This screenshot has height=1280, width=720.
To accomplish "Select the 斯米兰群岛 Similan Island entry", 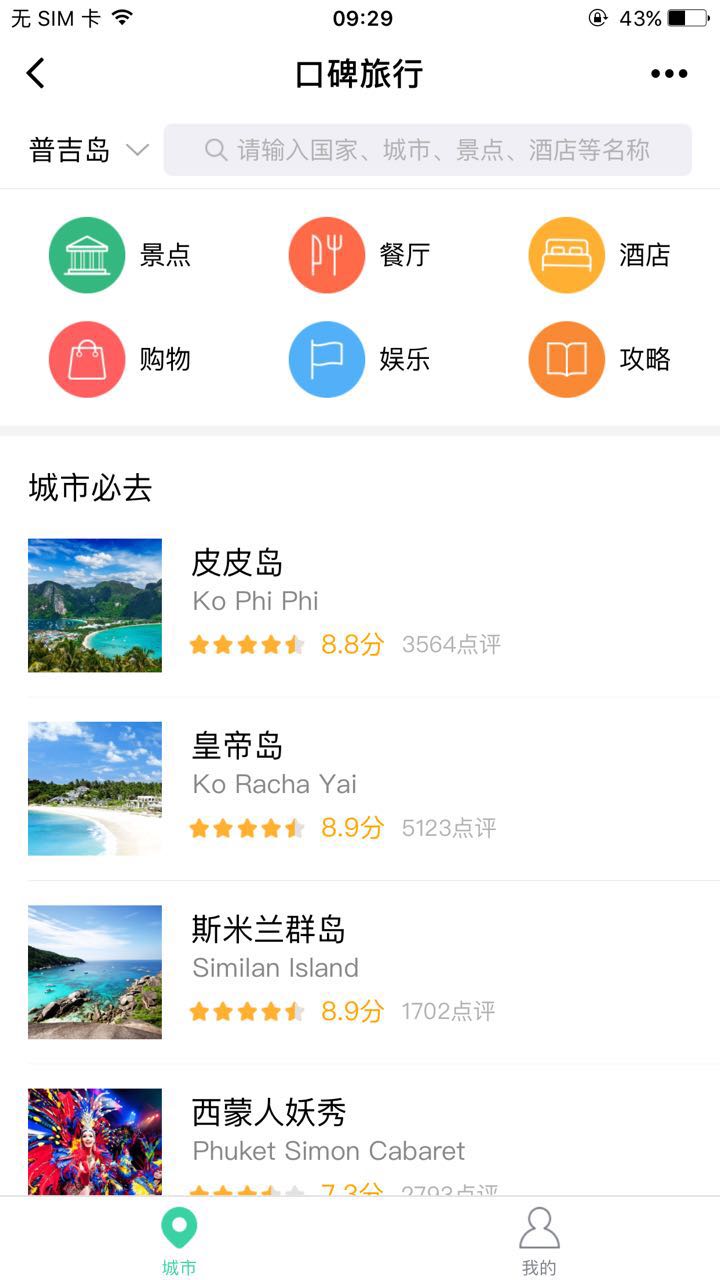I will point(360,971).
